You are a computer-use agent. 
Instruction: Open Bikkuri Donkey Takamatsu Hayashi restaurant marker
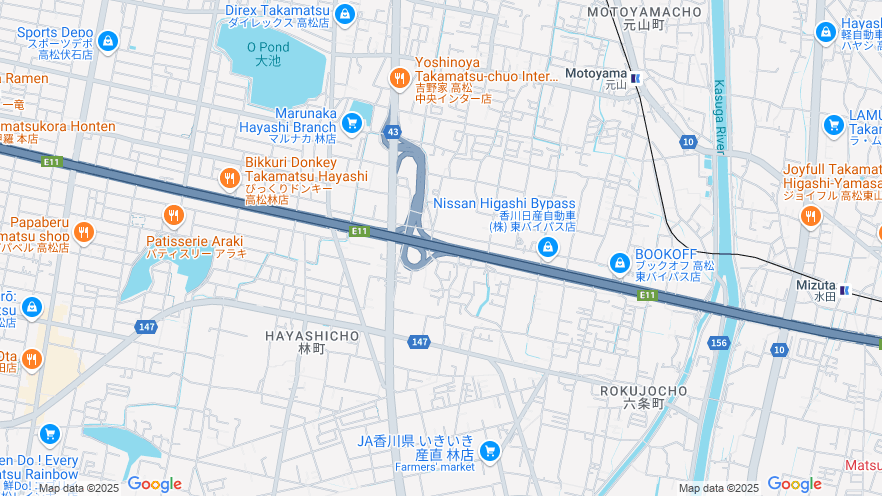coord(229,178)
